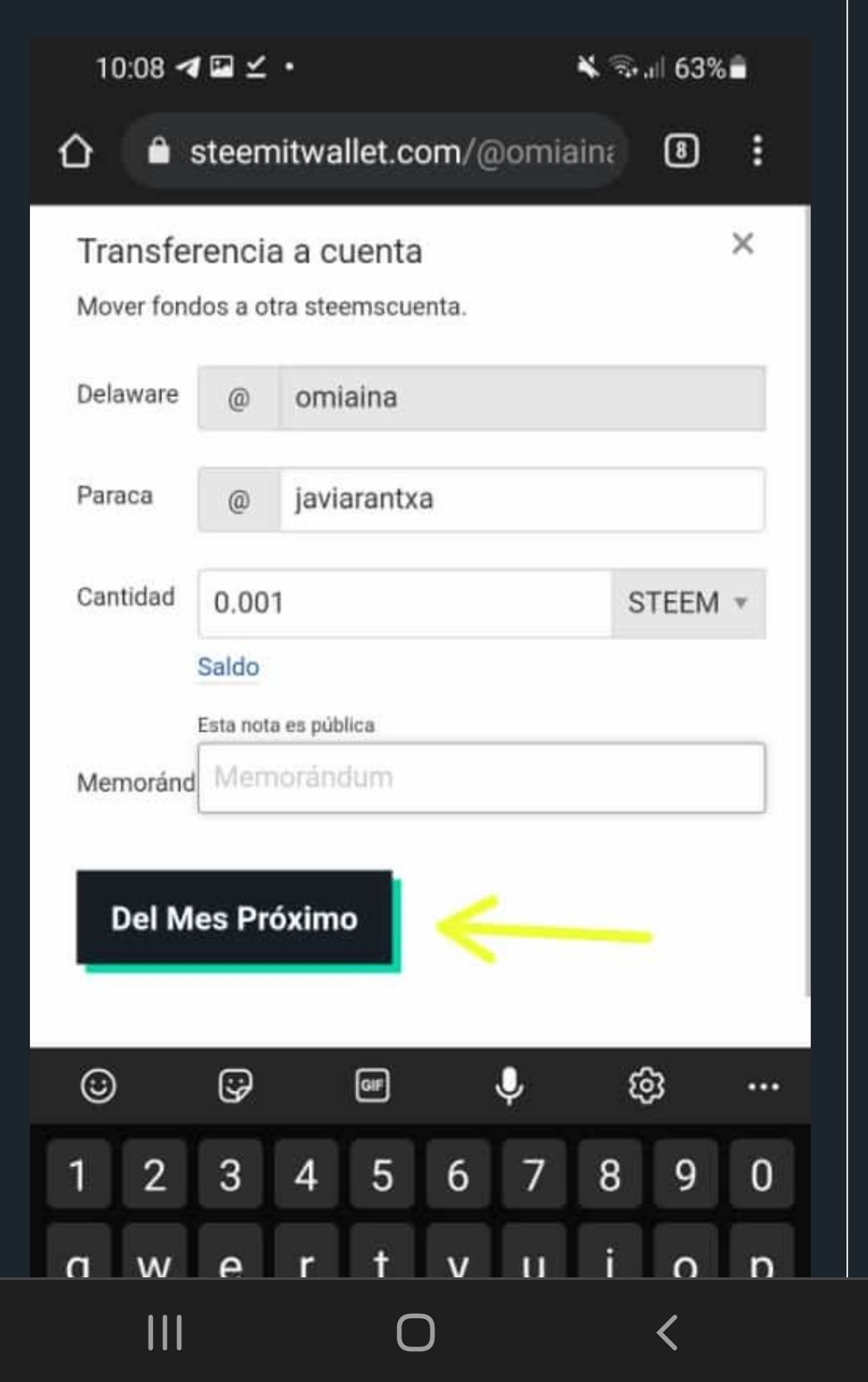Tap the system back button

667,1332
